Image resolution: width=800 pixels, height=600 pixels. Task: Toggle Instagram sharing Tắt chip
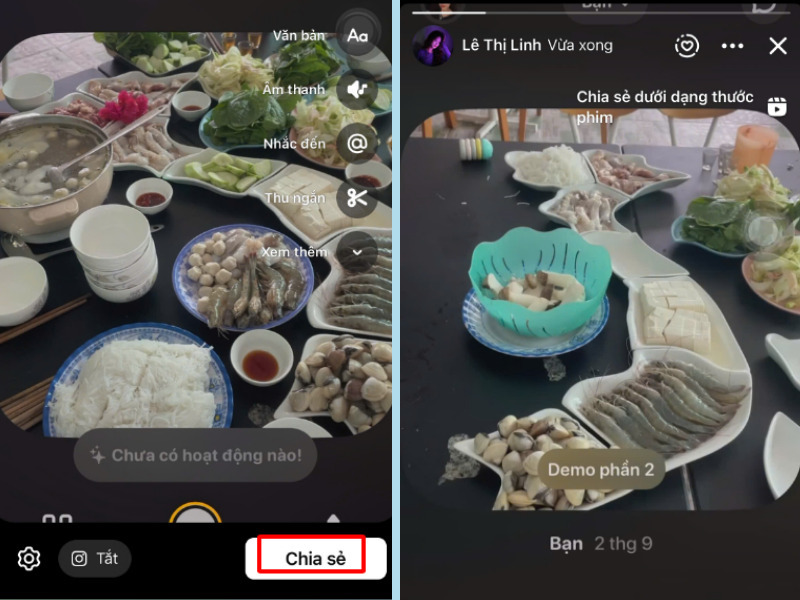pyautogui.click(x=95, y=559)
